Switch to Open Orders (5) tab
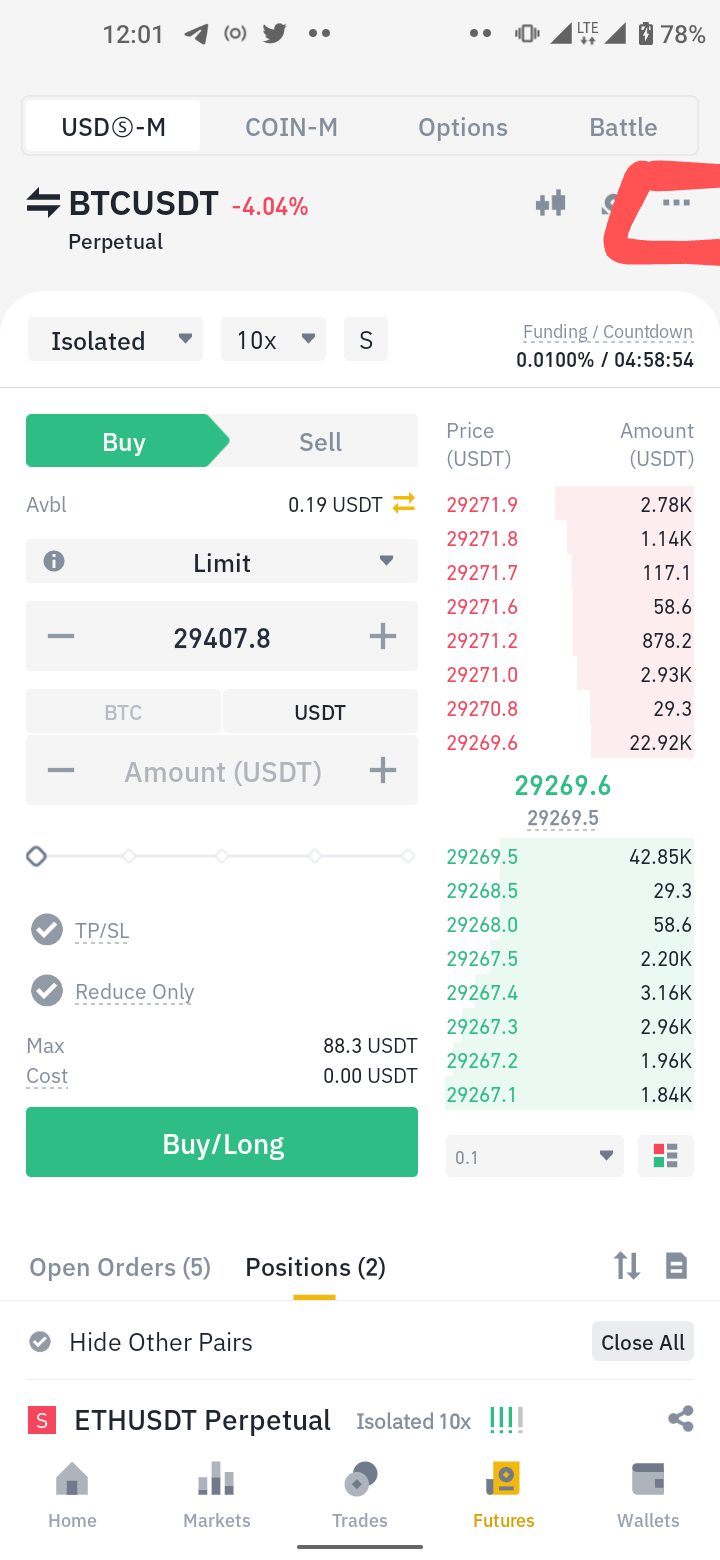 [120, 1267]
